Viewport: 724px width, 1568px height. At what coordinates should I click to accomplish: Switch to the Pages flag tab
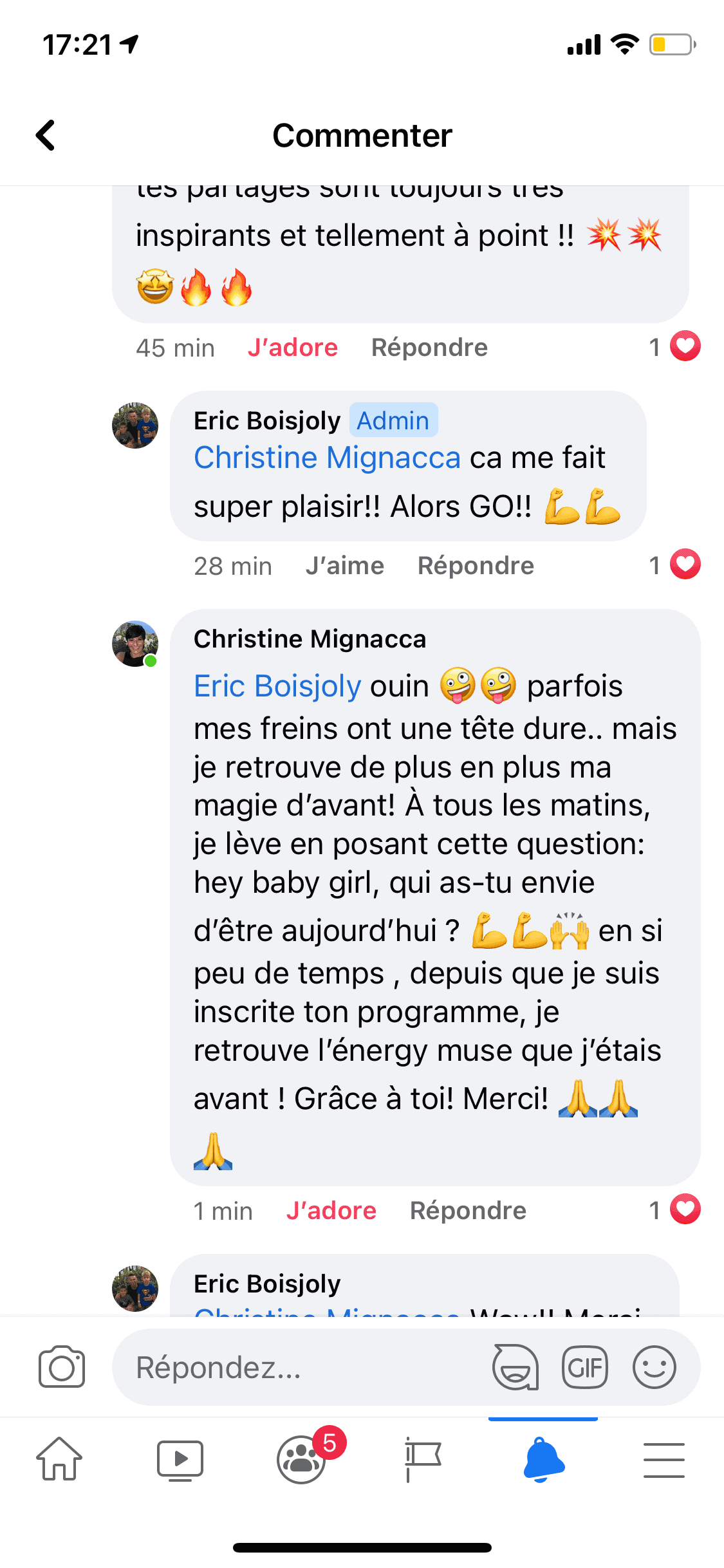tap(423, 1460)
